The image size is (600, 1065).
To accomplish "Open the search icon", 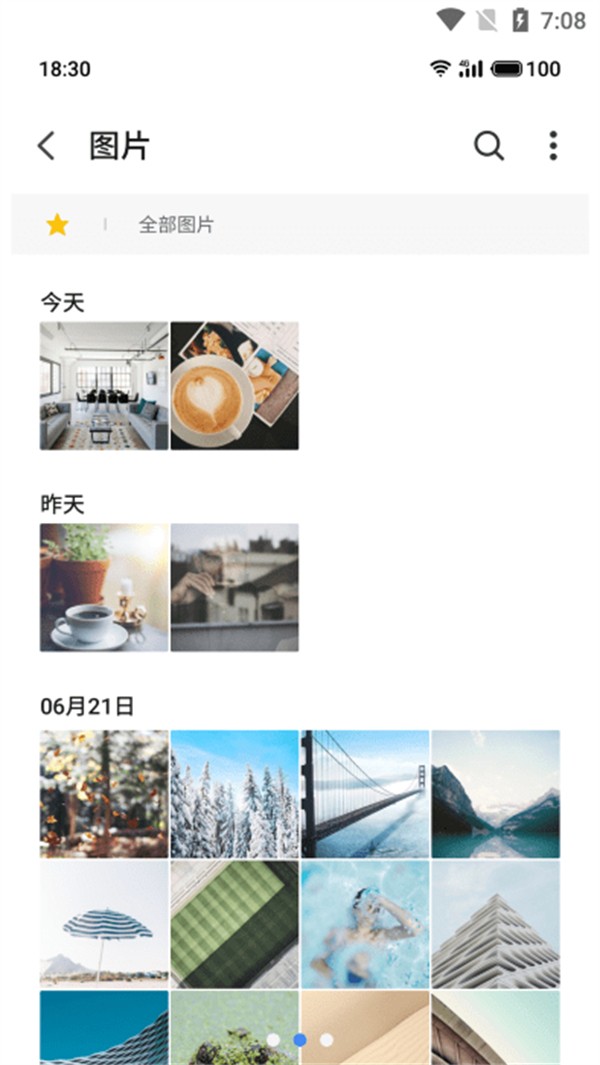I will pyautogui.click(x=488, y=146).
